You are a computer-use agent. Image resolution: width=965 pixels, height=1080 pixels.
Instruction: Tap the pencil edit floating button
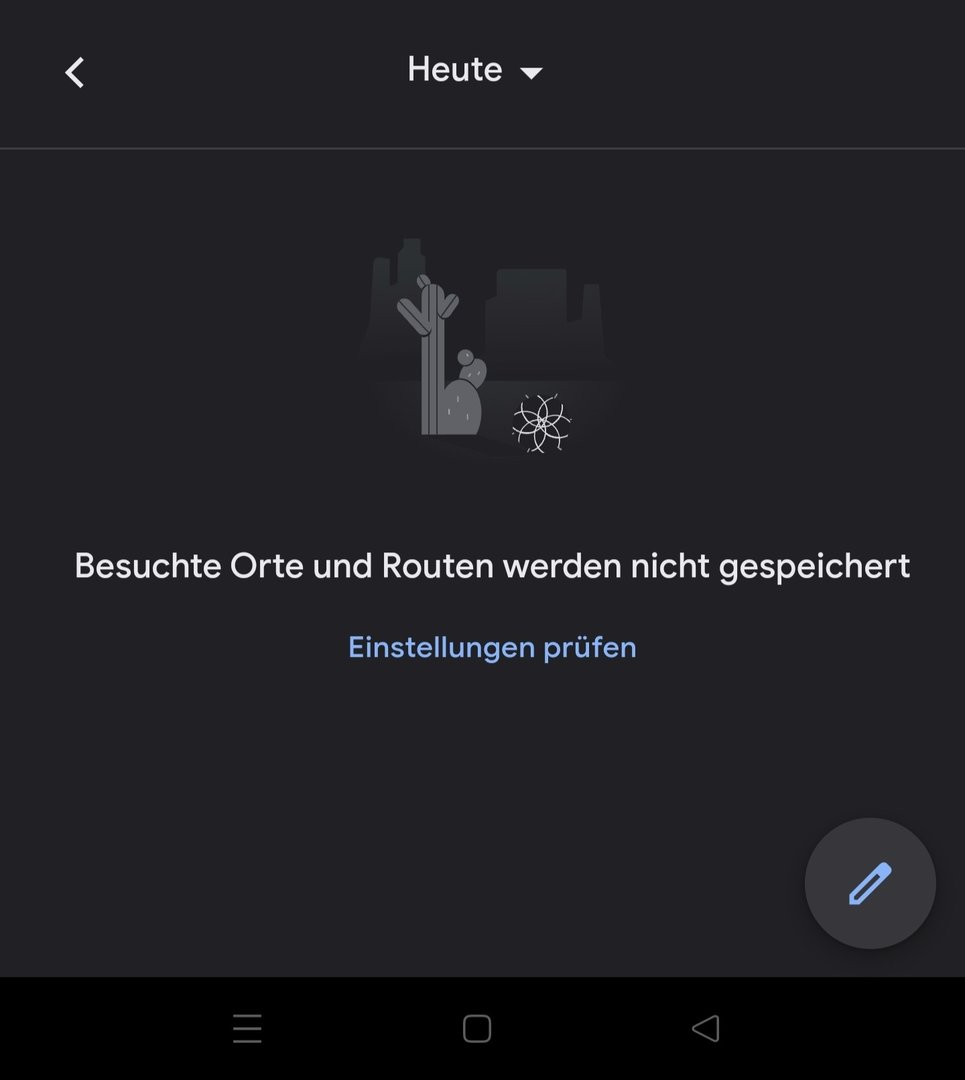click(870, 884)
